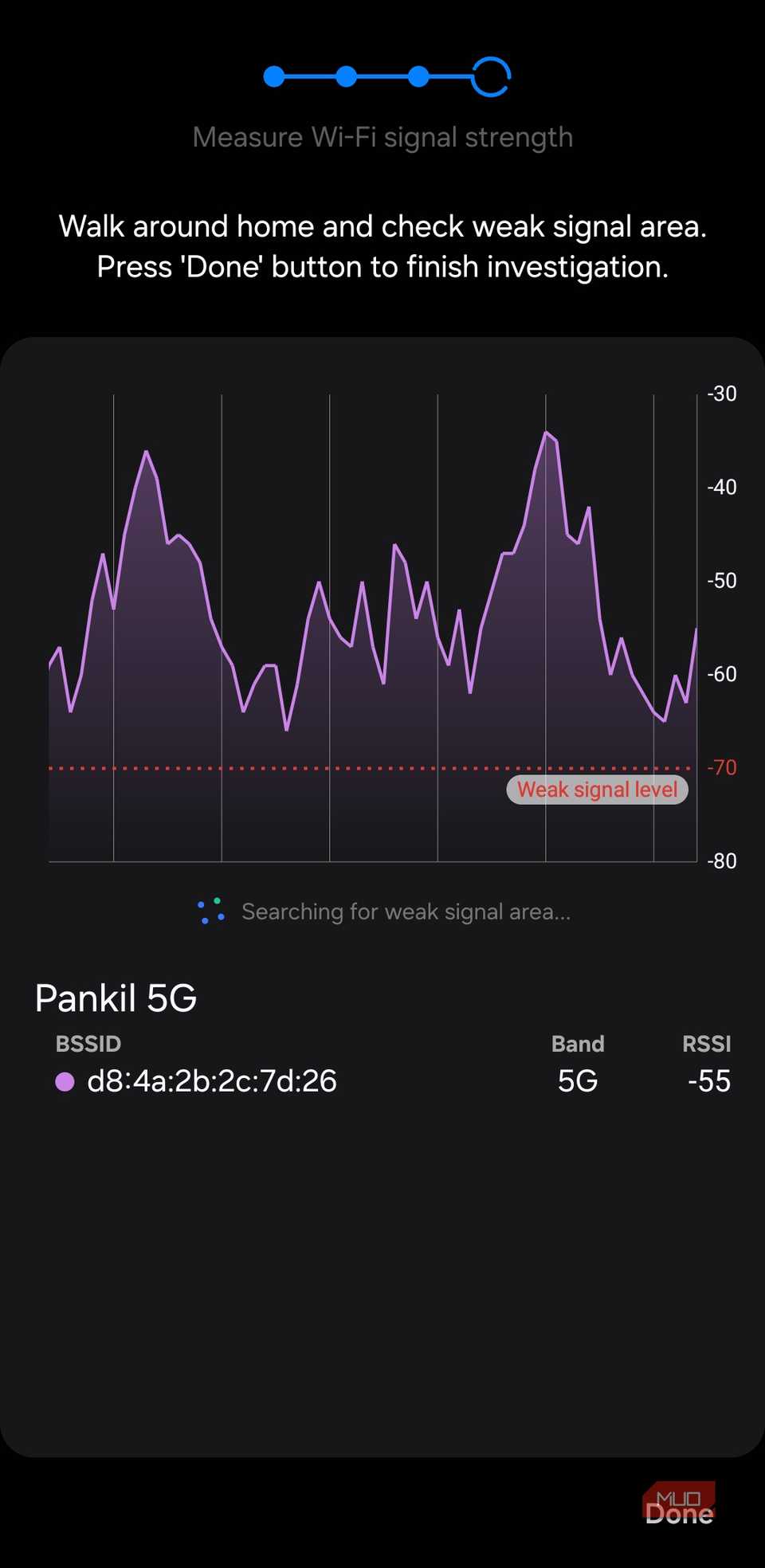Tap the BSSID entry d8:4a:2b:2c:7d:26
The height and width of the screenshot is (1568, 765).
pyautogui.click(x=212, y=1081)
